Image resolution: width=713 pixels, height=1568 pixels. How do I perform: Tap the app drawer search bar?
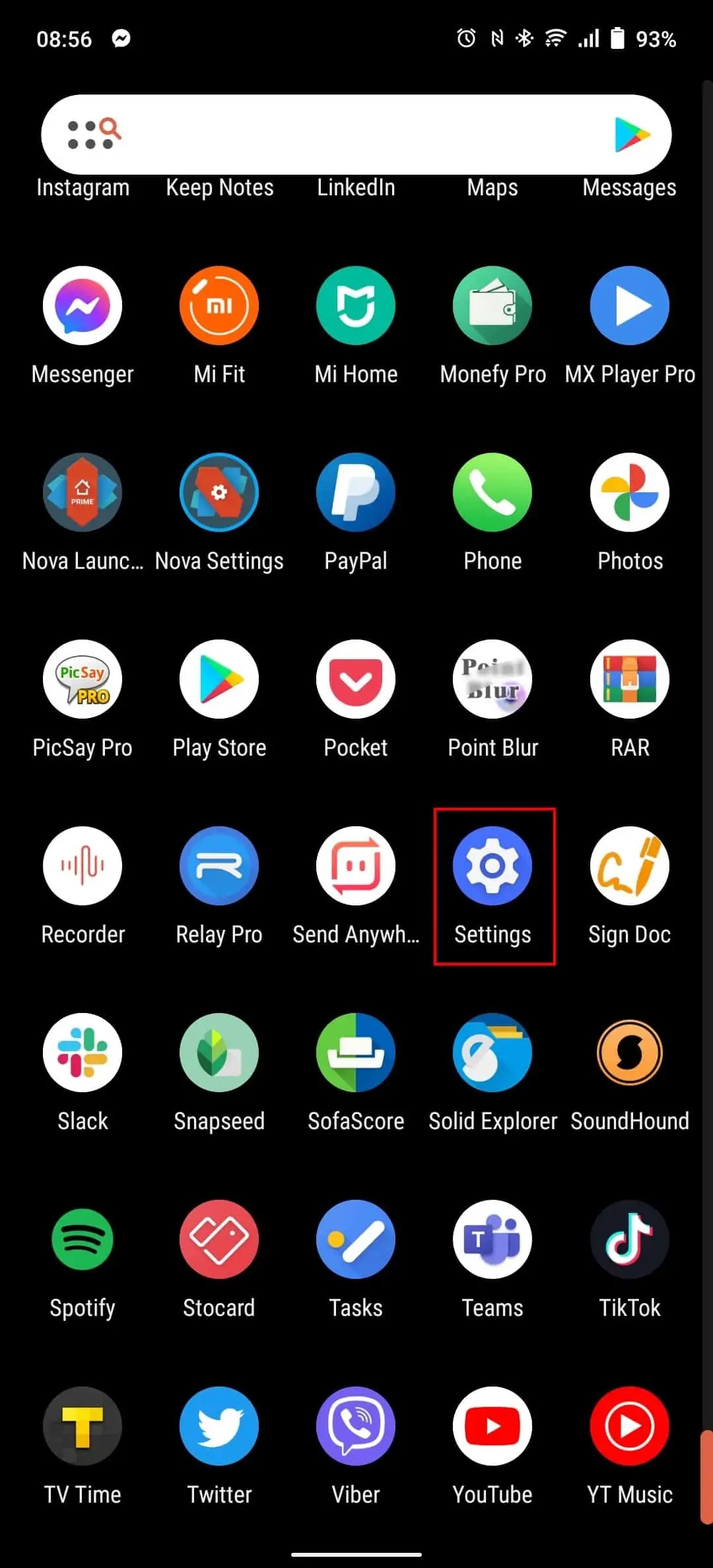click(x=356, y=135)
